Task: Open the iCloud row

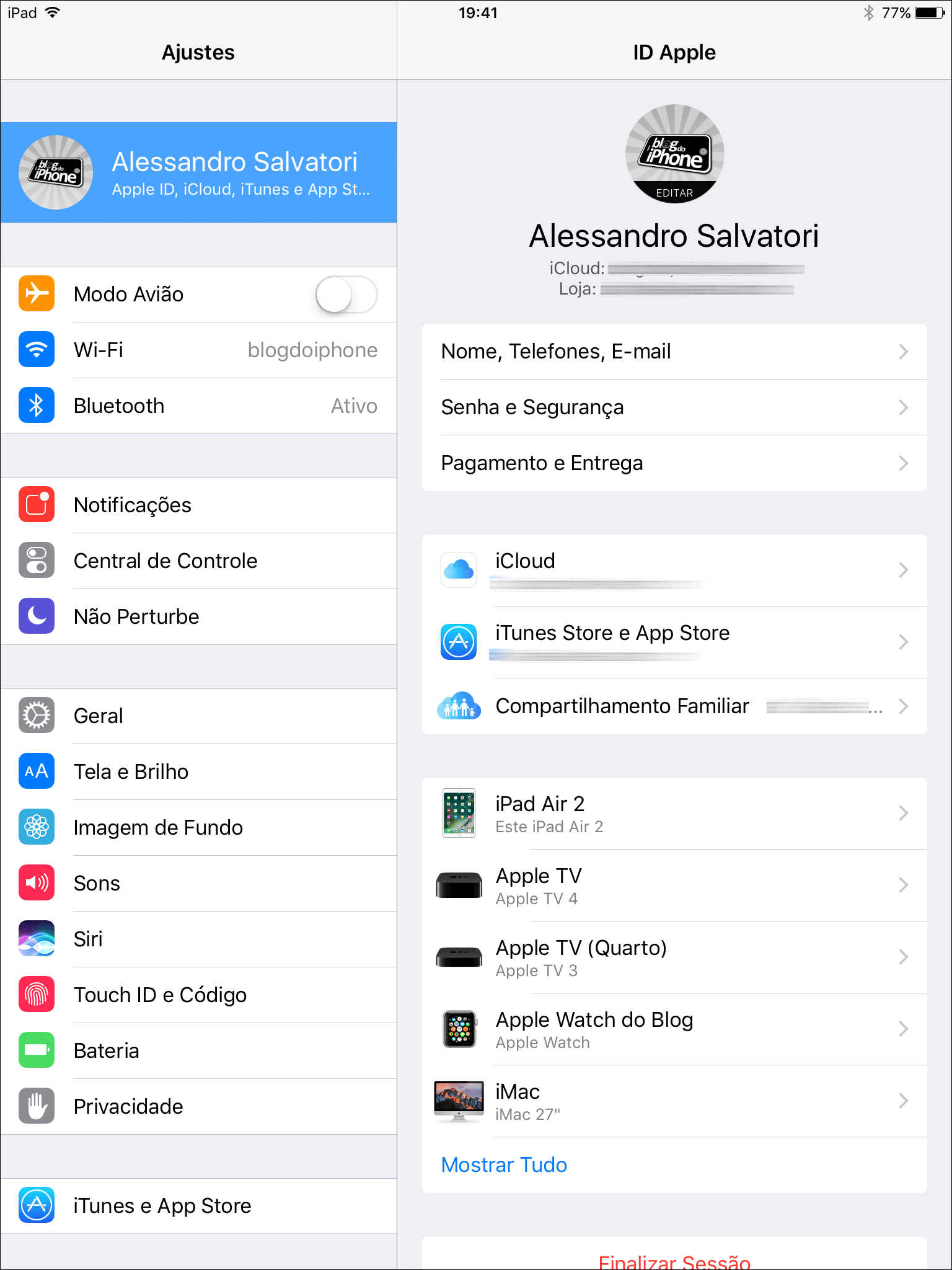Action: [x=674, y=570]
